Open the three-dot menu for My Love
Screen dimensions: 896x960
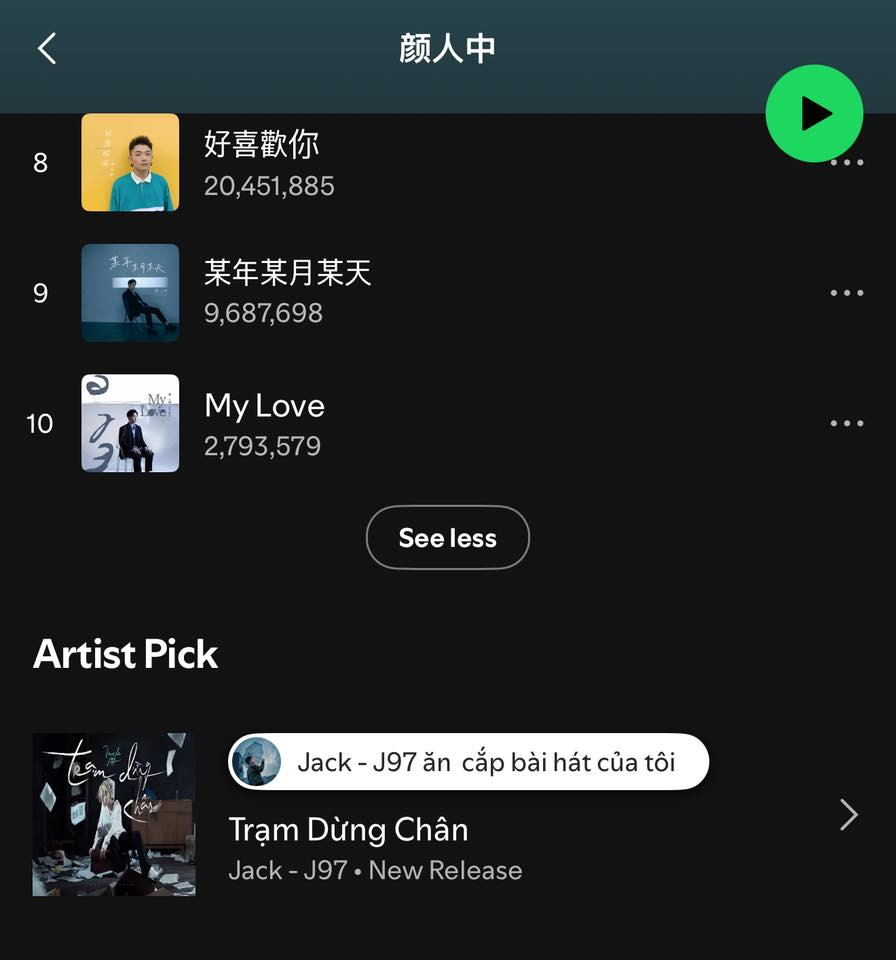click(x=846, y=424)
